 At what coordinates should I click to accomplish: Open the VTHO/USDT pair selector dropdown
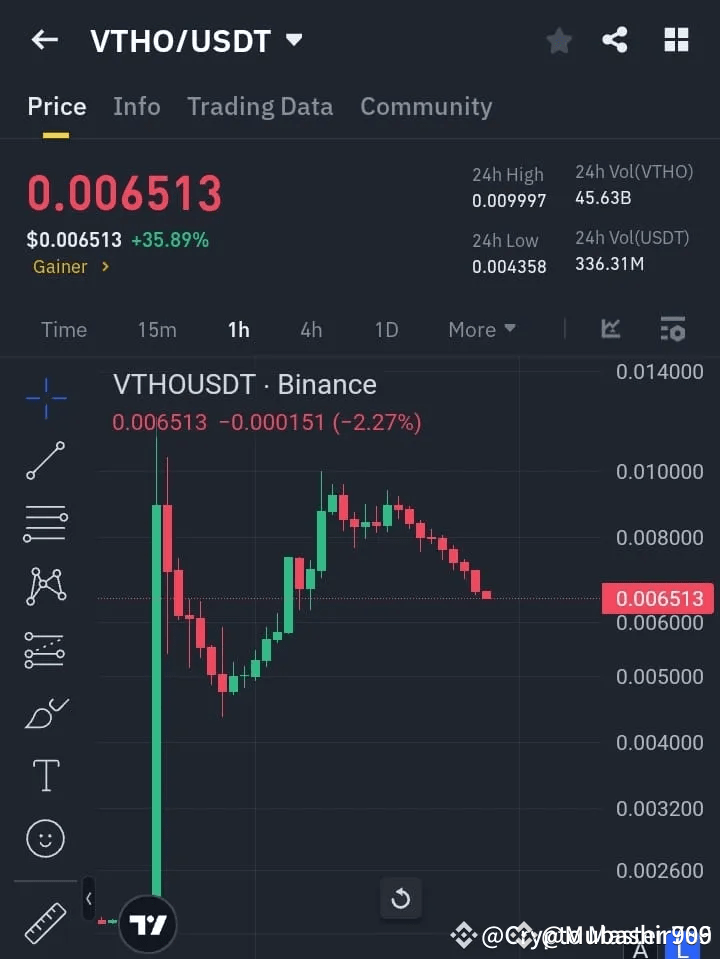coord(293,40)
